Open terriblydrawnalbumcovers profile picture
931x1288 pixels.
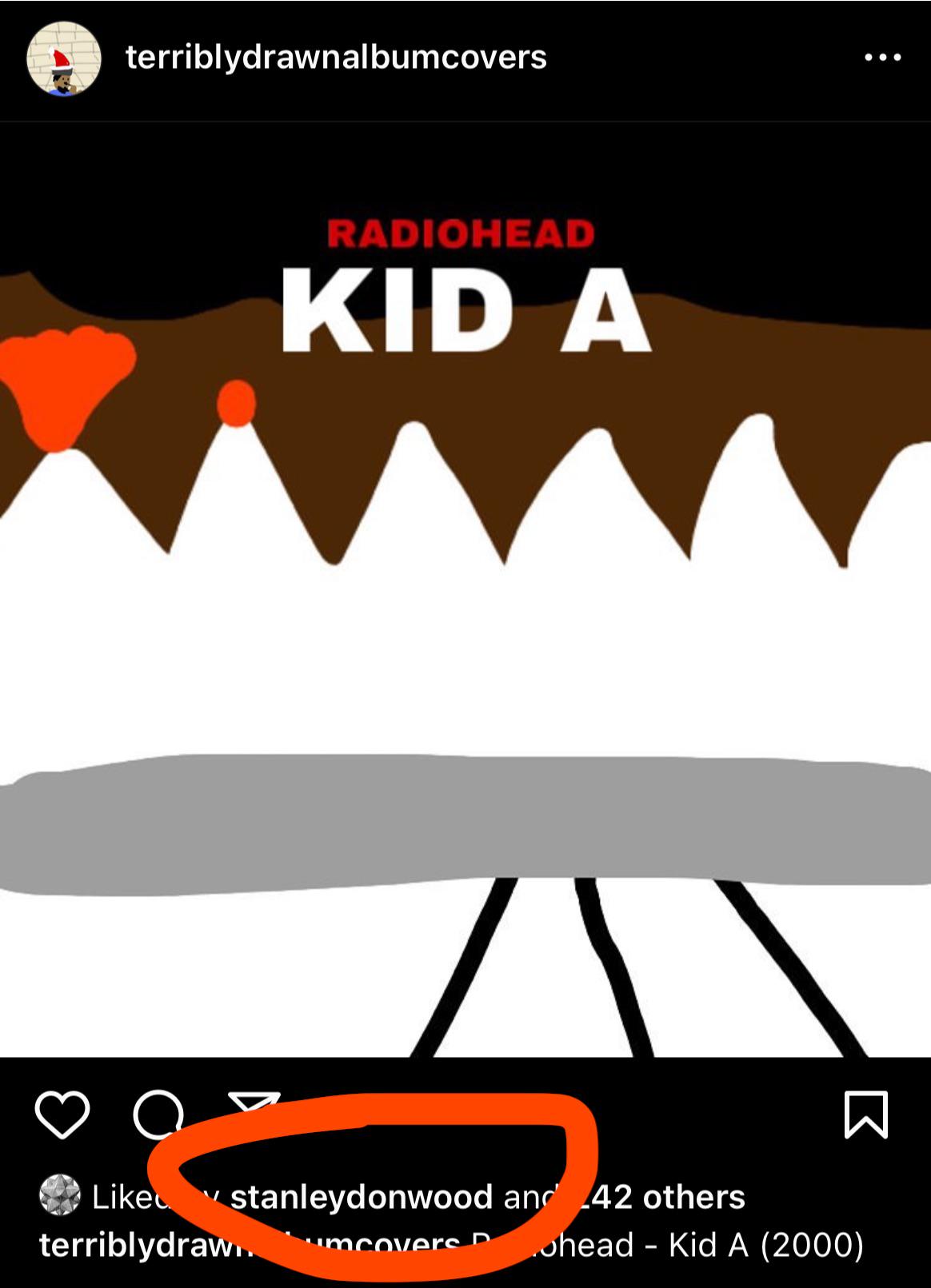[x=64, y=58]
